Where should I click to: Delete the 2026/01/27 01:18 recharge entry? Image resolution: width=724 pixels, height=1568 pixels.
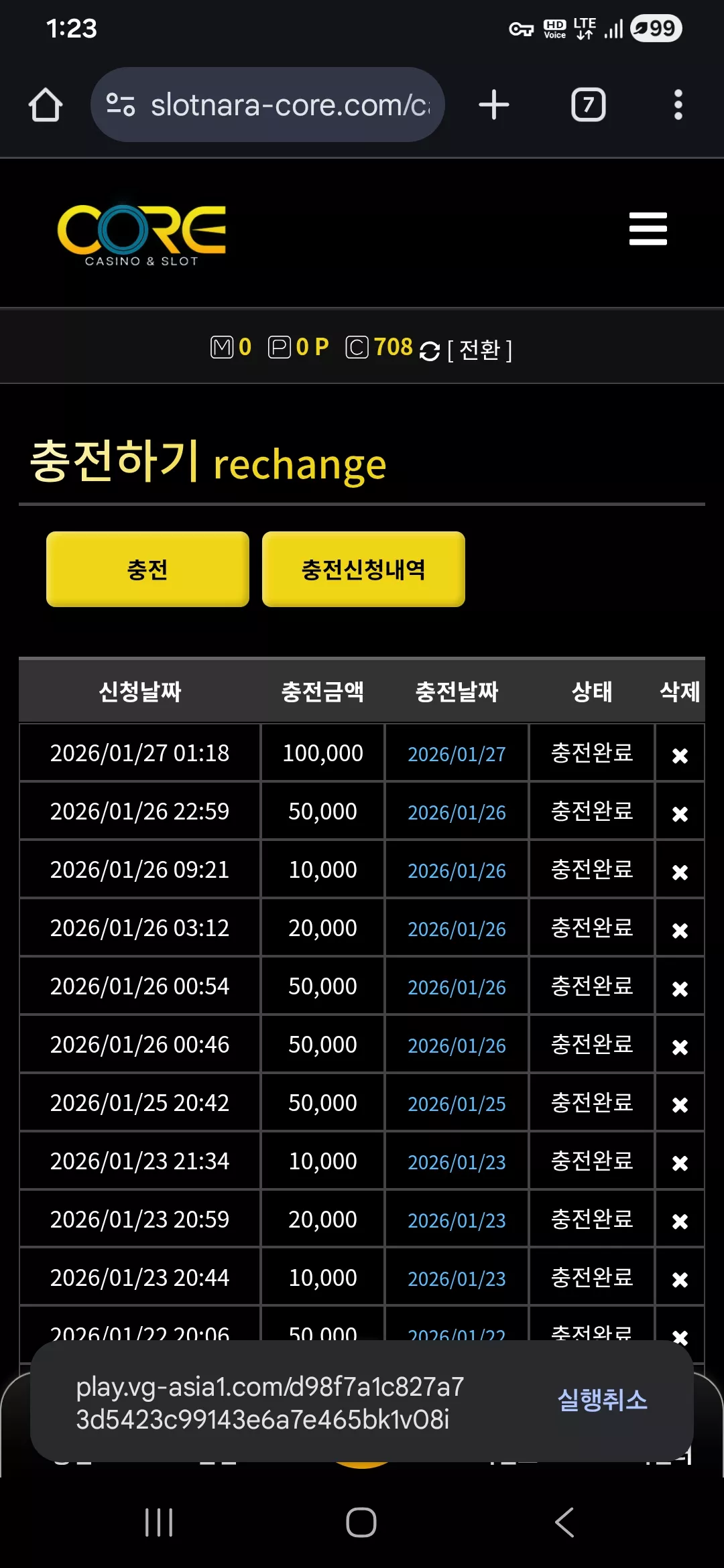pos(680,756)
